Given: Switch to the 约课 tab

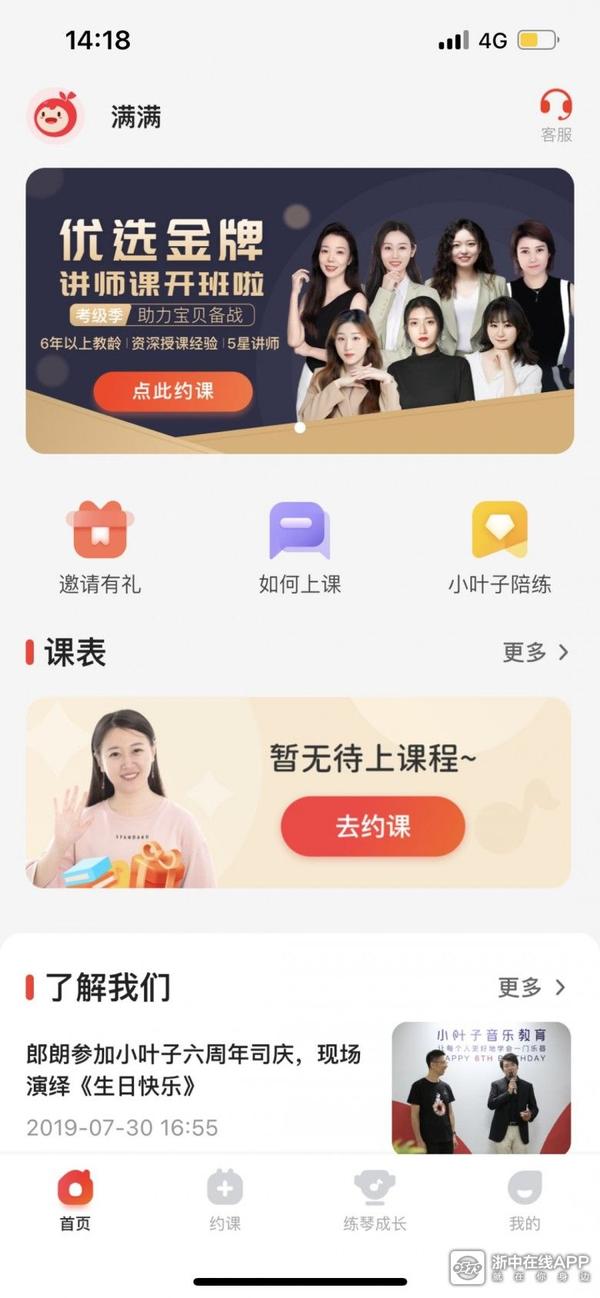Looking at the screenshot, I should pos(225,1200).
